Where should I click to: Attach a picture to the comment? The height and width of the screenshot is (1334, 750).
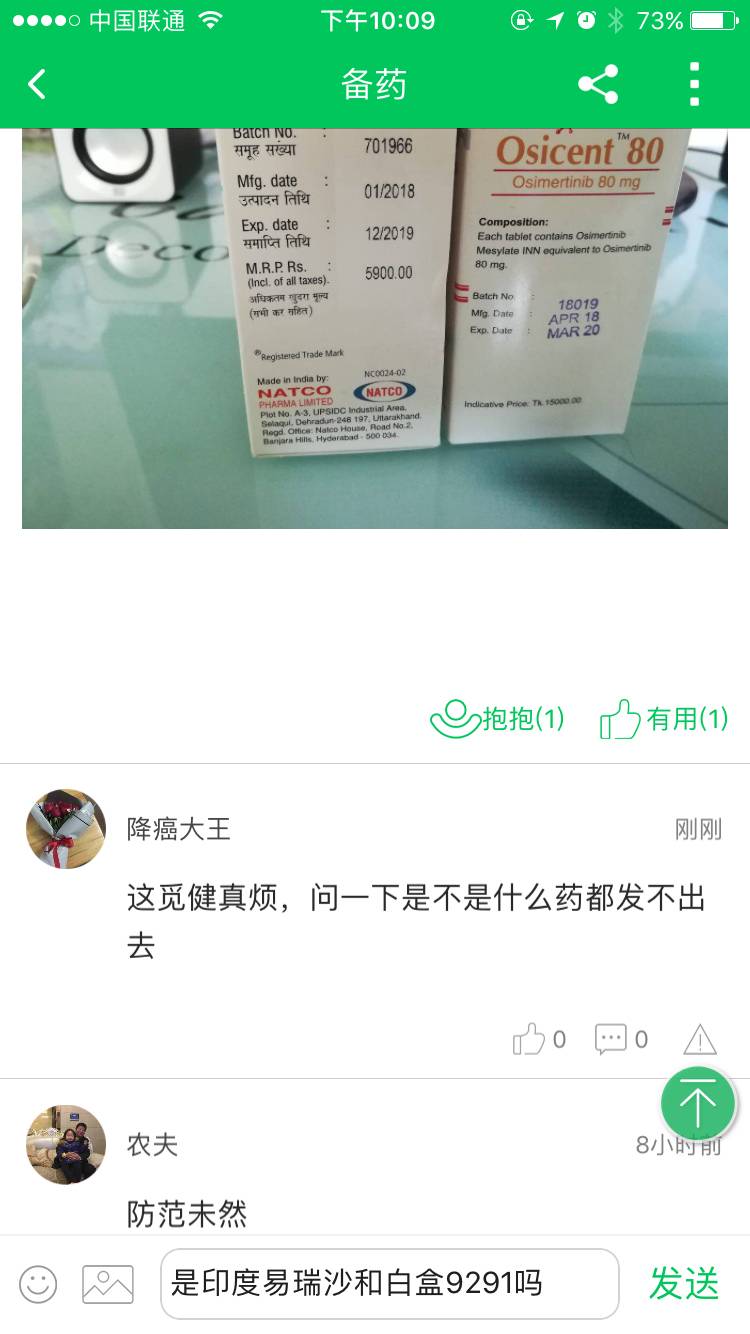108,1284
